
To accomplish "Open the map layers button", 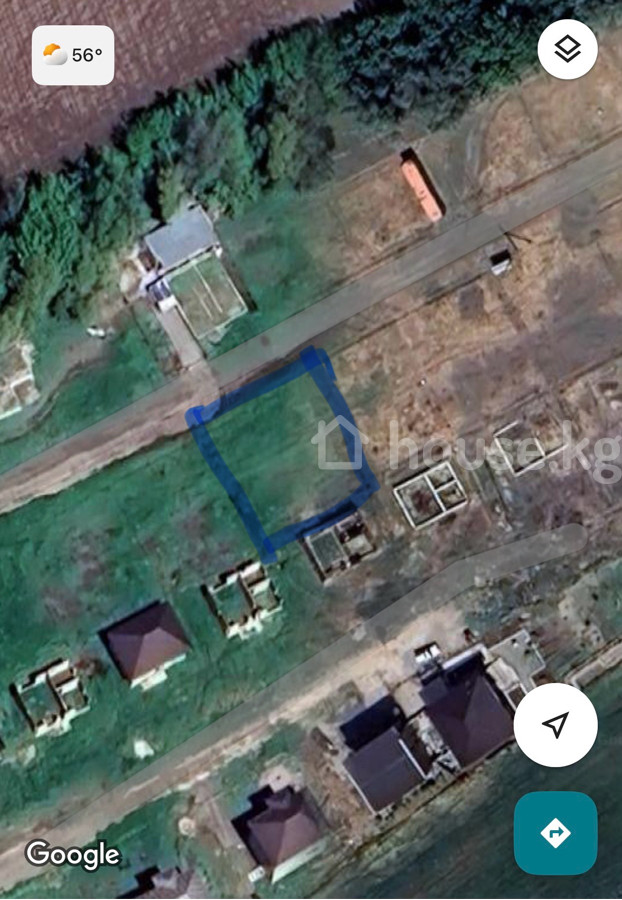I will click(567, 49).
